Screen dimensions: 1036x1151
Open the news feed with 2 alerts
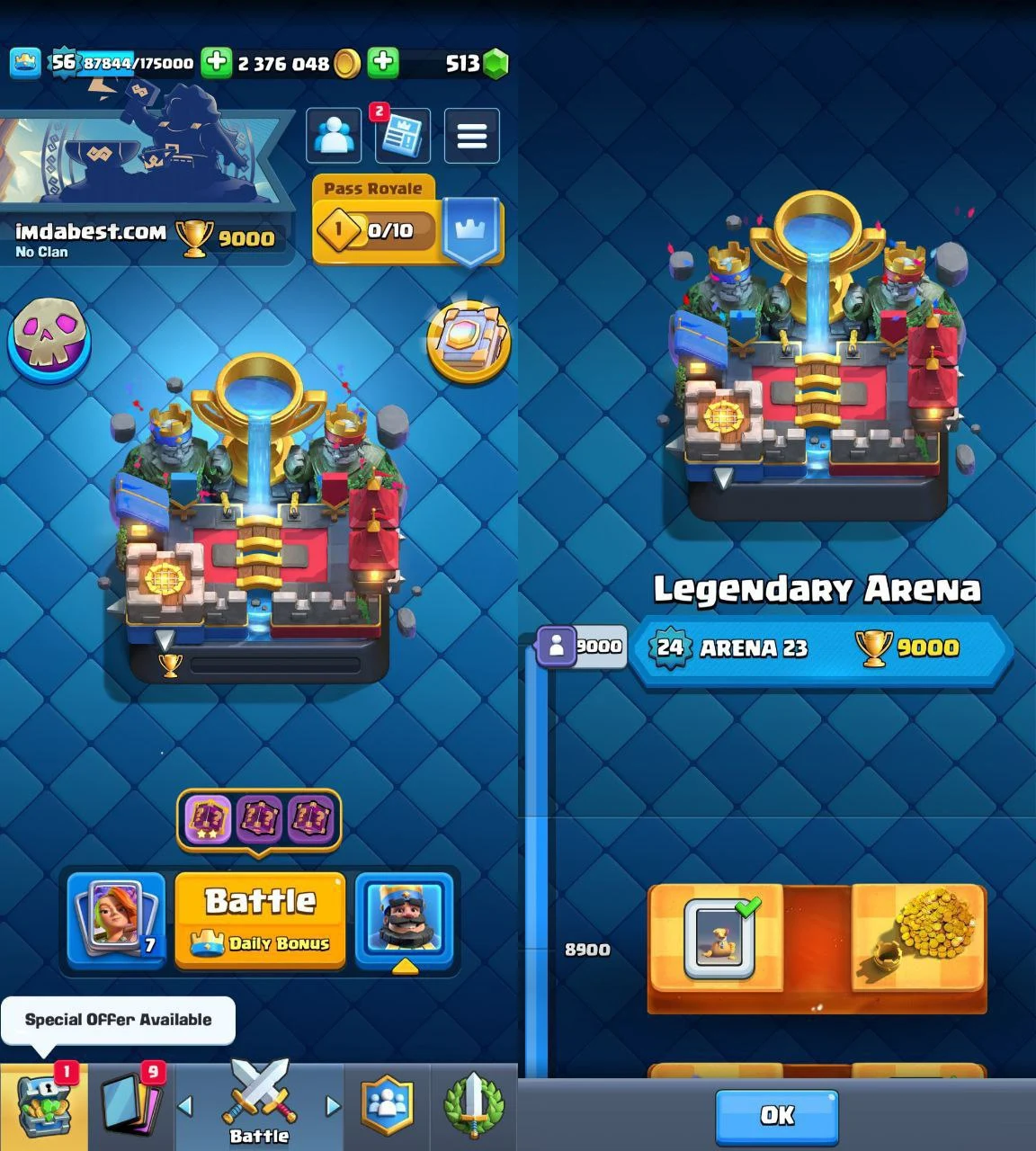[402, 137]
